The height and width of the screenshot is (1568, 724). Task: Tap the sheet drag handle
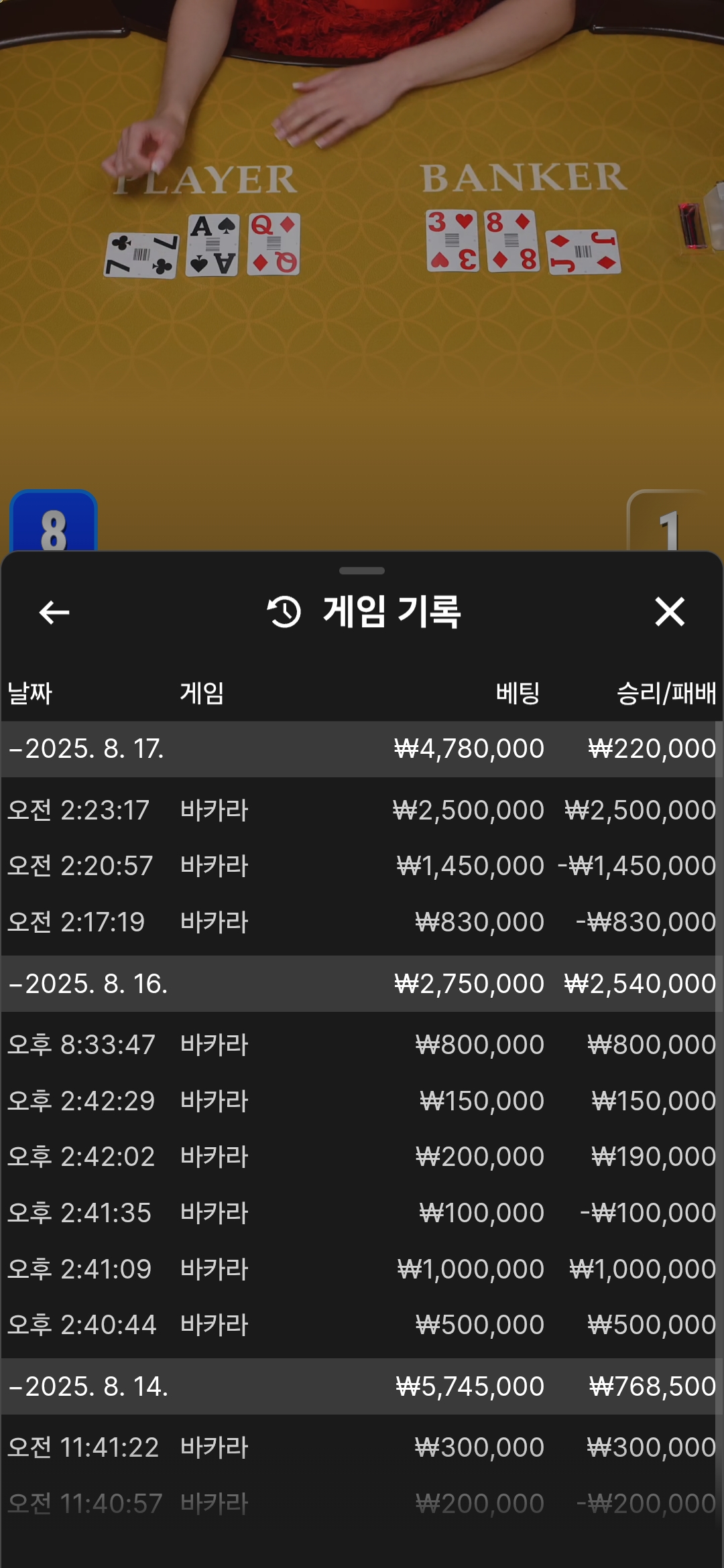362,571
